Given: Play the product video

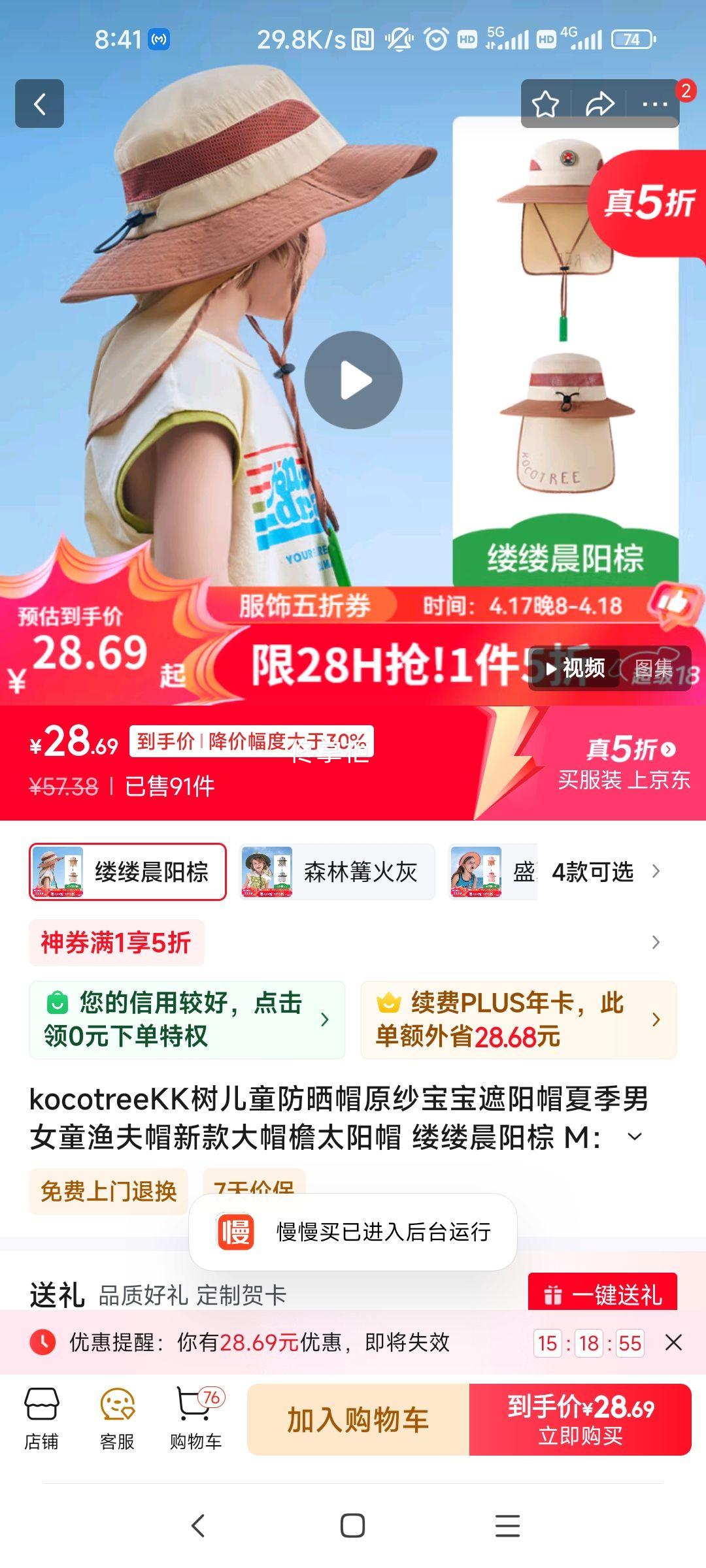Looking at the screenshot, I should pos(353,379).
